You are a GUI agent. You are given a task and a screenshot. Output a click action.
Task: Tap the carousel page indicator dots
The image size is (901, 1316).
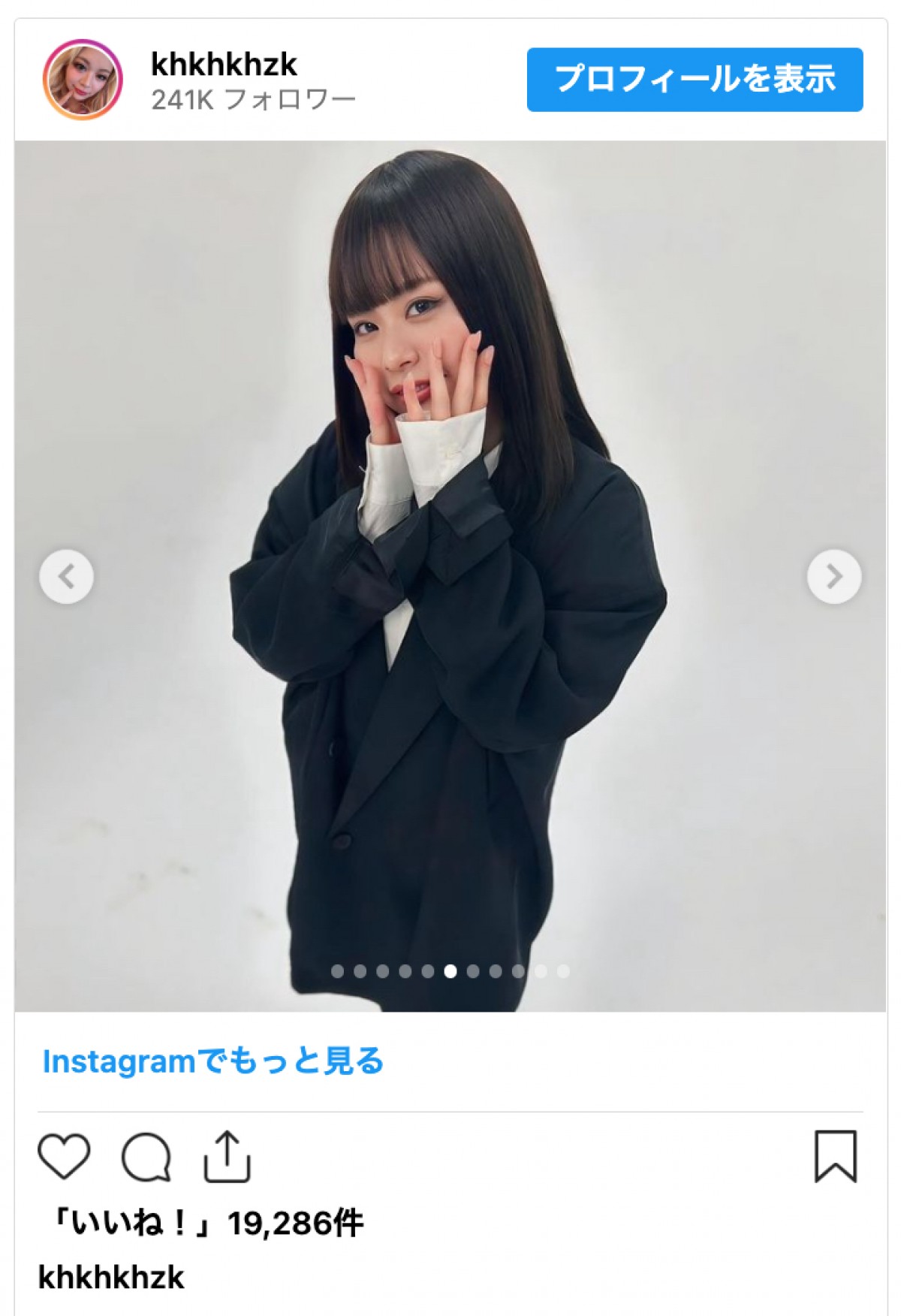point(450,971)
